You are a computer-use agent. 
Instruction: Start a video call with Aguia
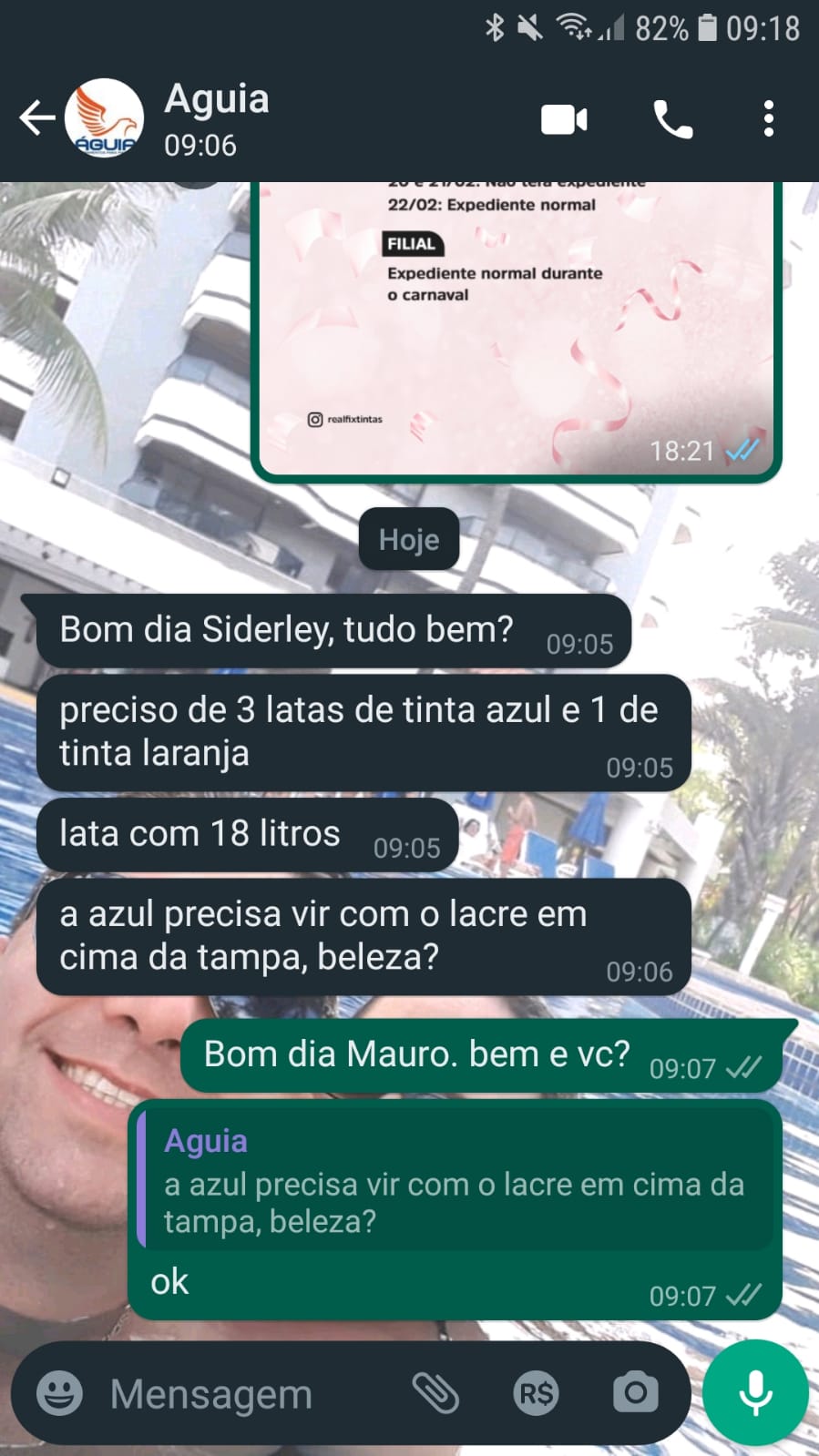[564, 119]
